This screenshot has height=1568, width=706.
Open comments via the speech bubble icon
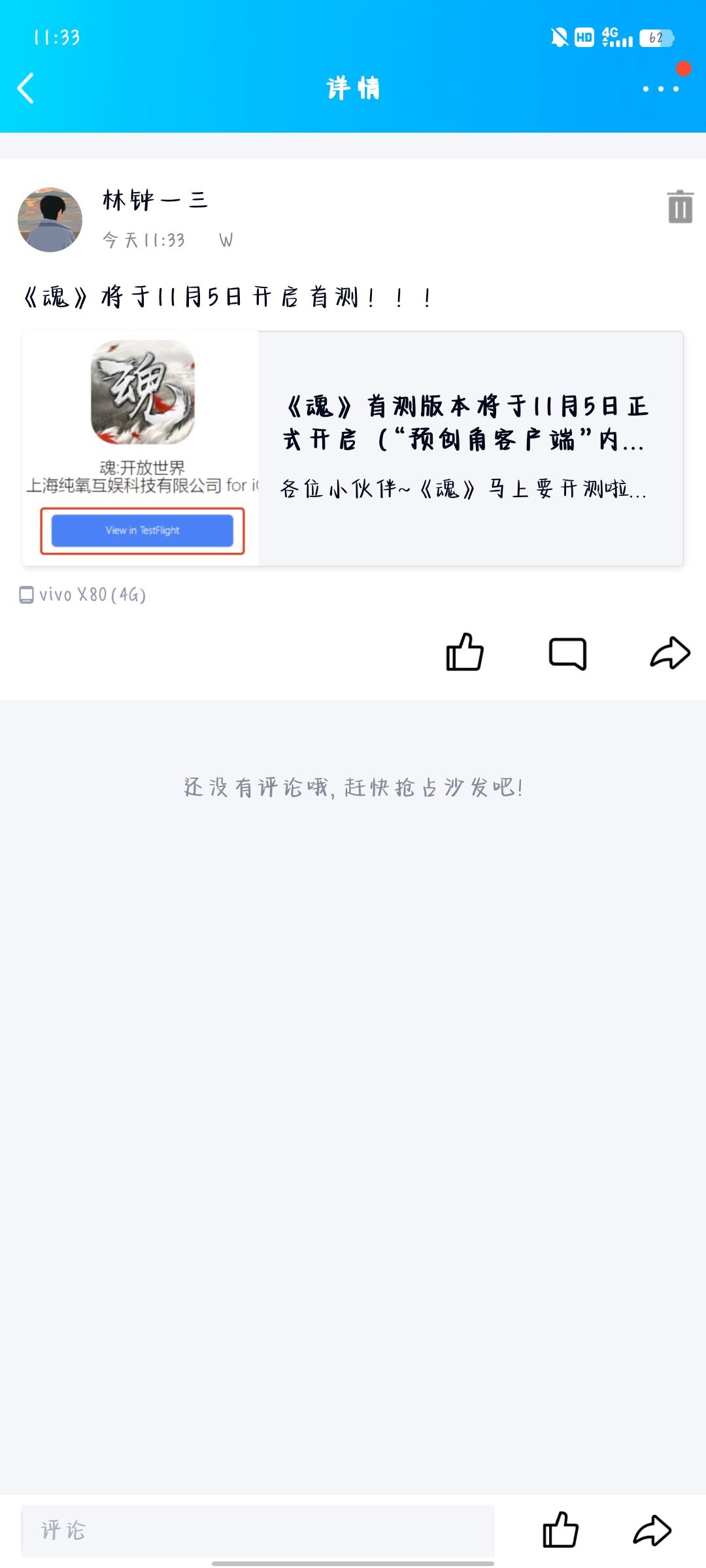568,654
